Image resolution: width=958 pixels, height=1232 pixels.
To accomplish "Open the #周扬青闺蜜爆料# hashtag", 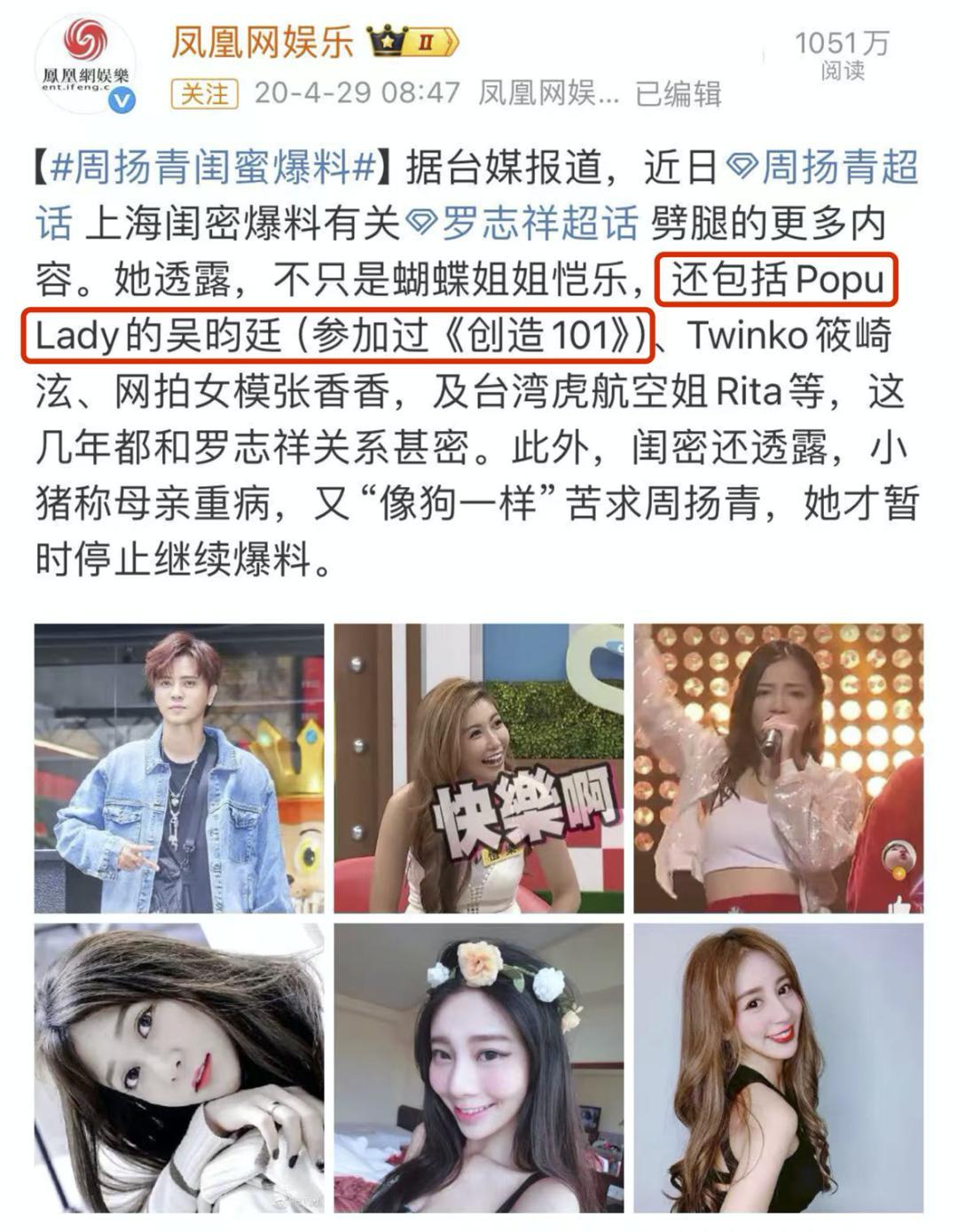I will (x=215, y=168).
